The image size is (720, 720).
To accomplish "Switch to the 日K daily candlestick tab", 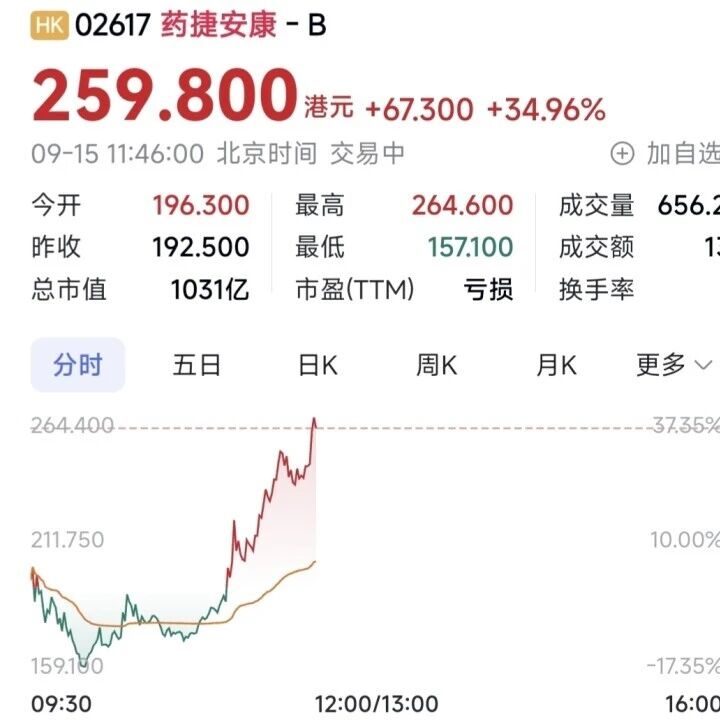I will coord(318,366).
